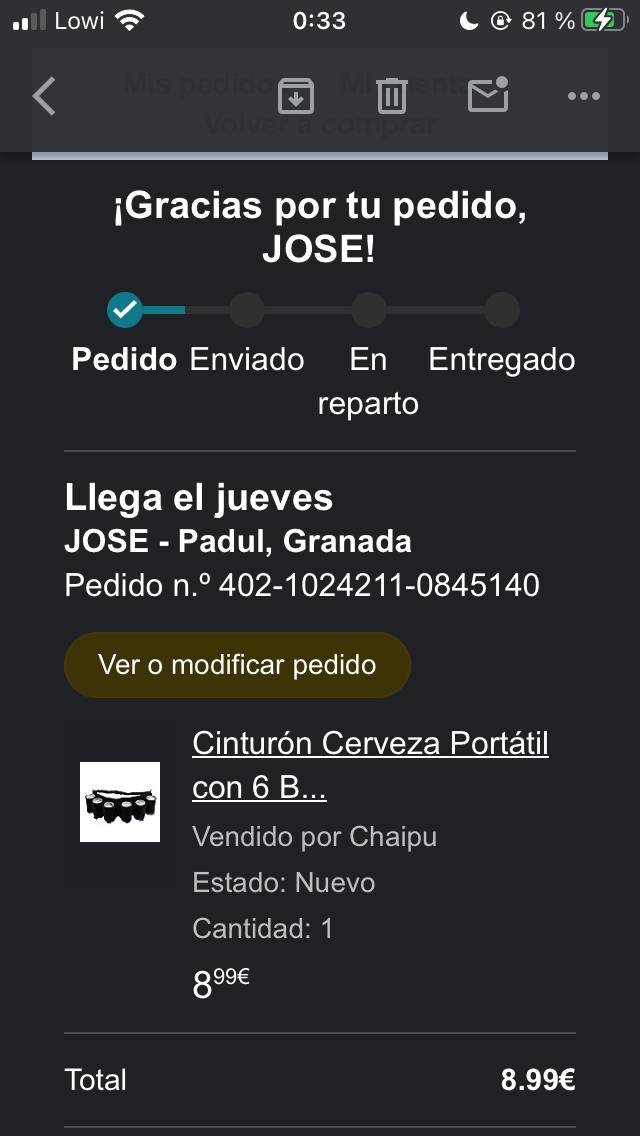Open the three-dot overflow menu
Image resolution: width=640 pixels, height=1136 pixels.
click(x=583, y=96)
